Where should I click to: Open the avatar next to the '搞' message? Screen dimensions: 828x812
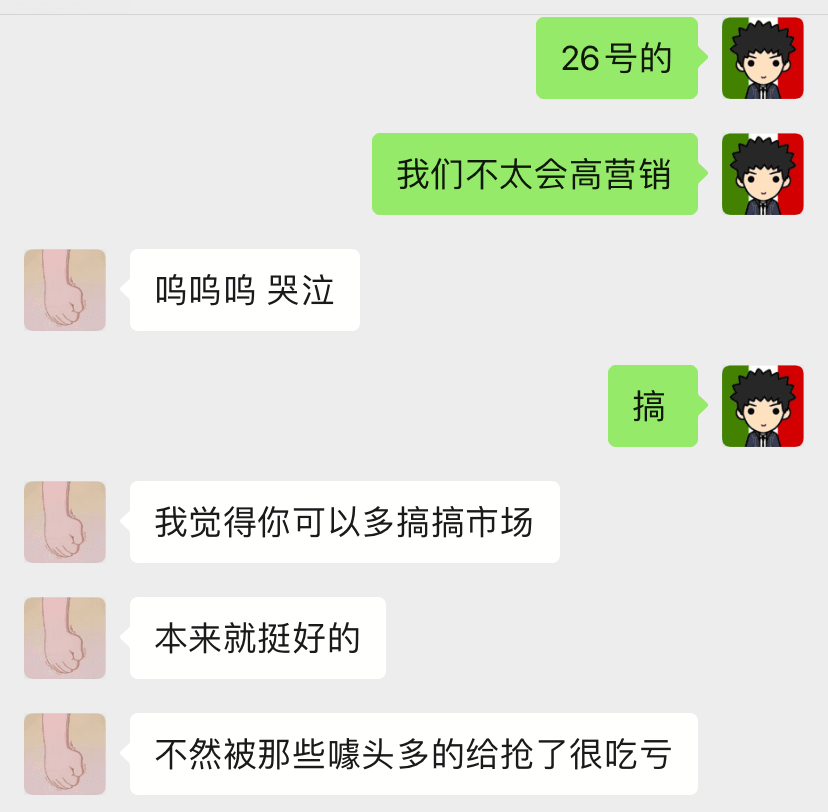762,406
